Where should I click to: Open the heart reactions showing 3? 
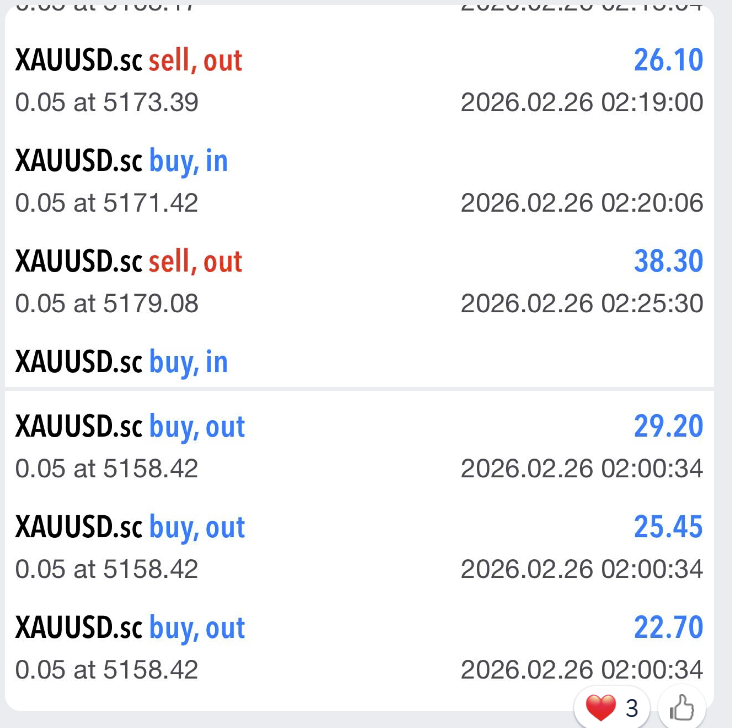tap(612, 709)
